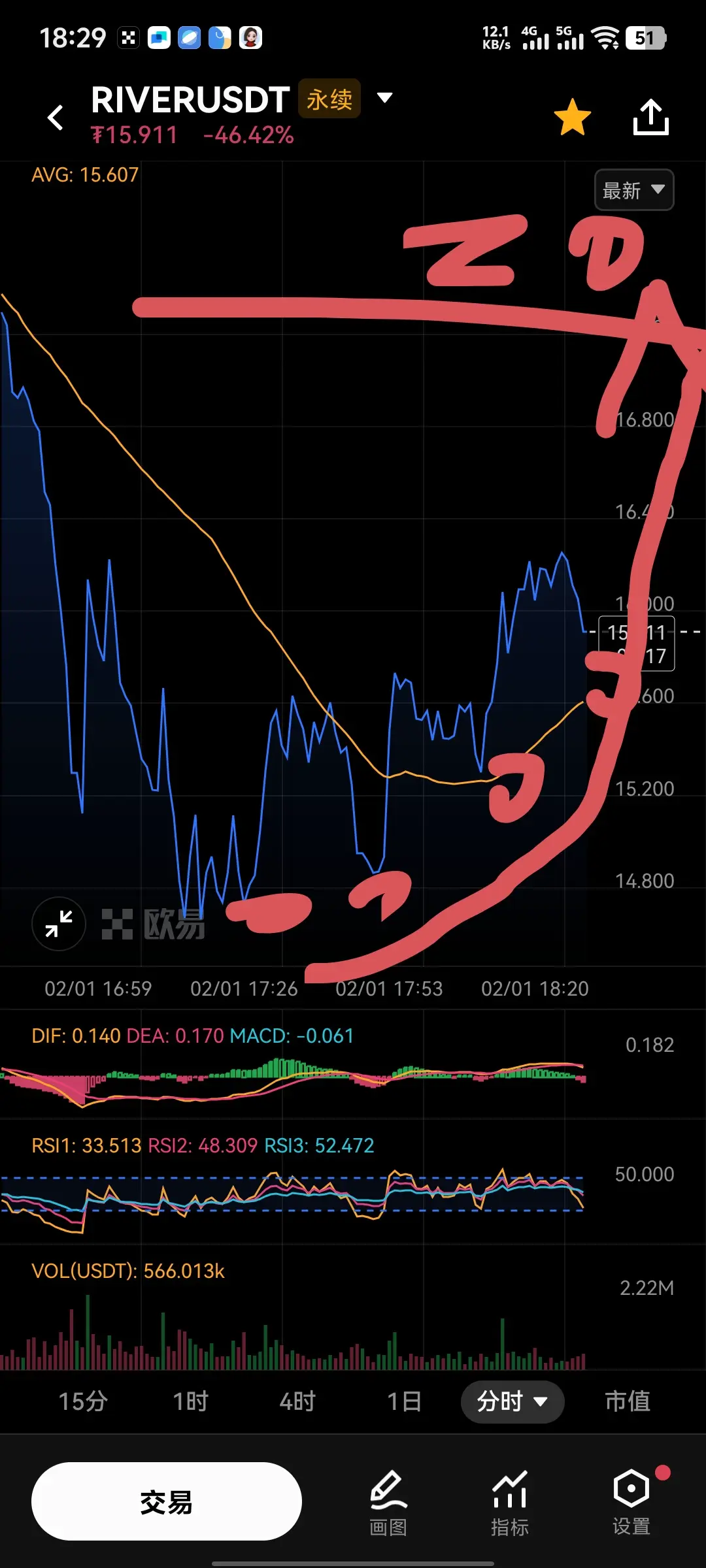Open the 最新 price type dropdown

click(x=633, y=190)
